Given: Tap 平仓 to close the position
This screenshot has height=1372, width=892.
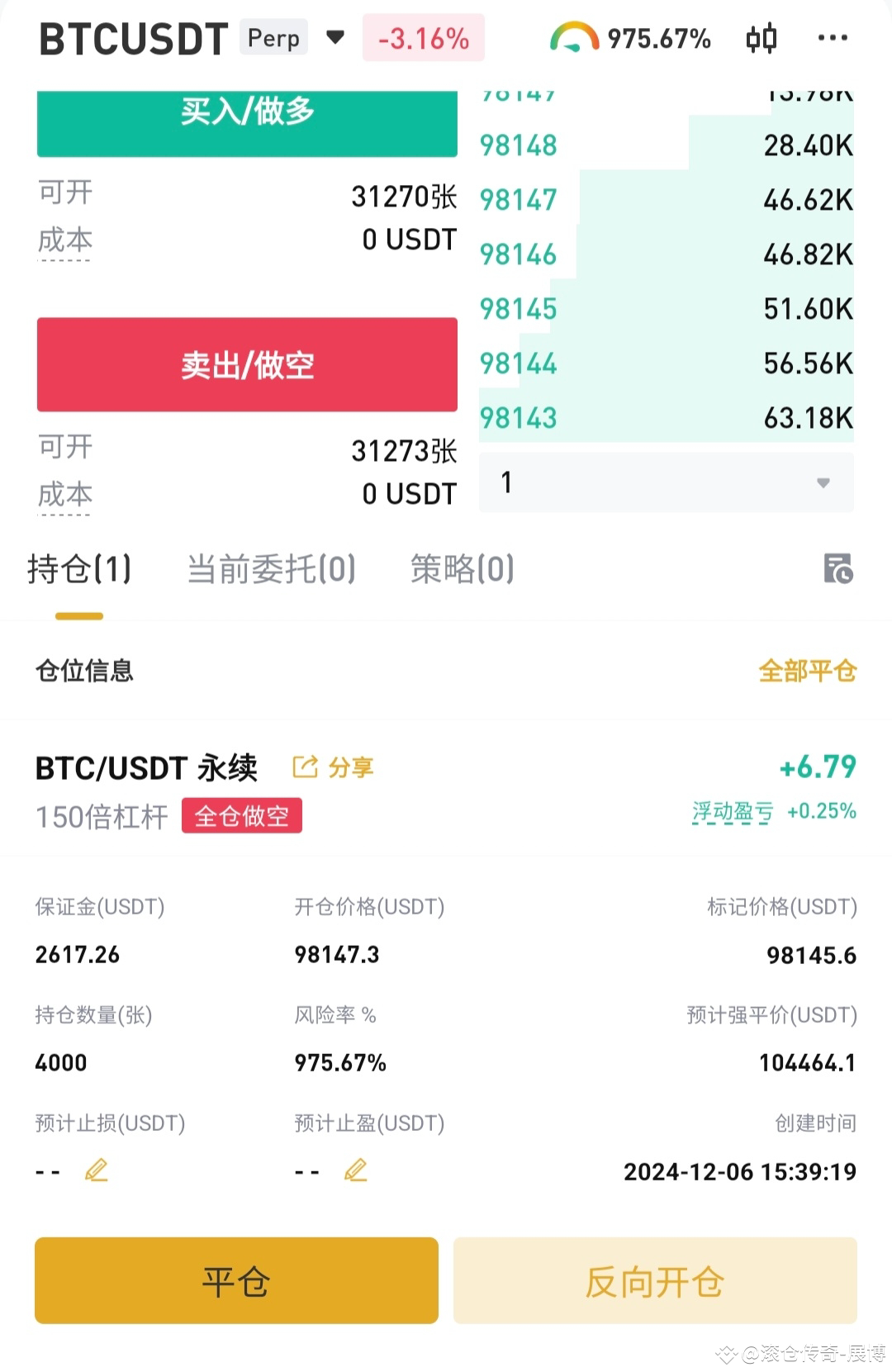Looking at the screenshot, I should [x=236, y=1281].
